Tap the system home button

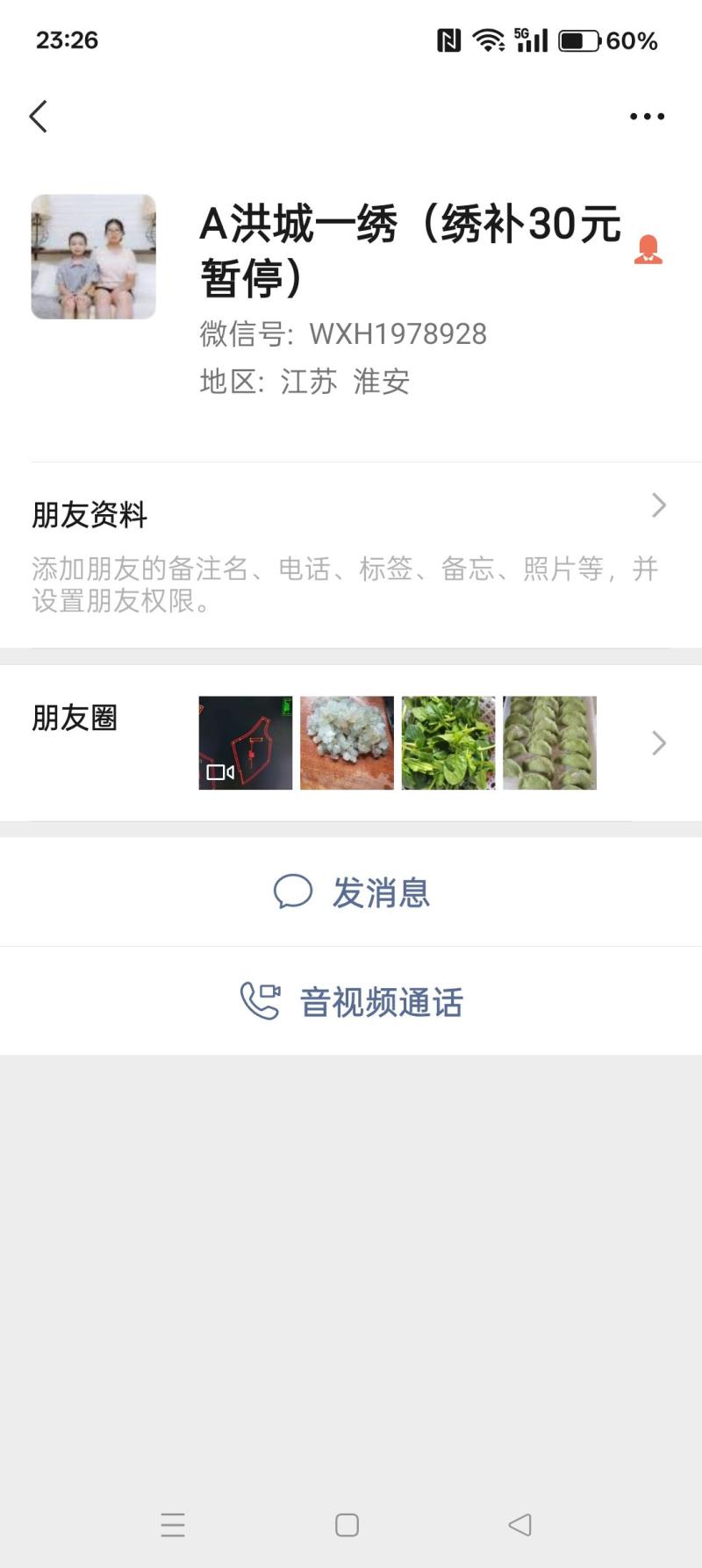point(347,1525)
